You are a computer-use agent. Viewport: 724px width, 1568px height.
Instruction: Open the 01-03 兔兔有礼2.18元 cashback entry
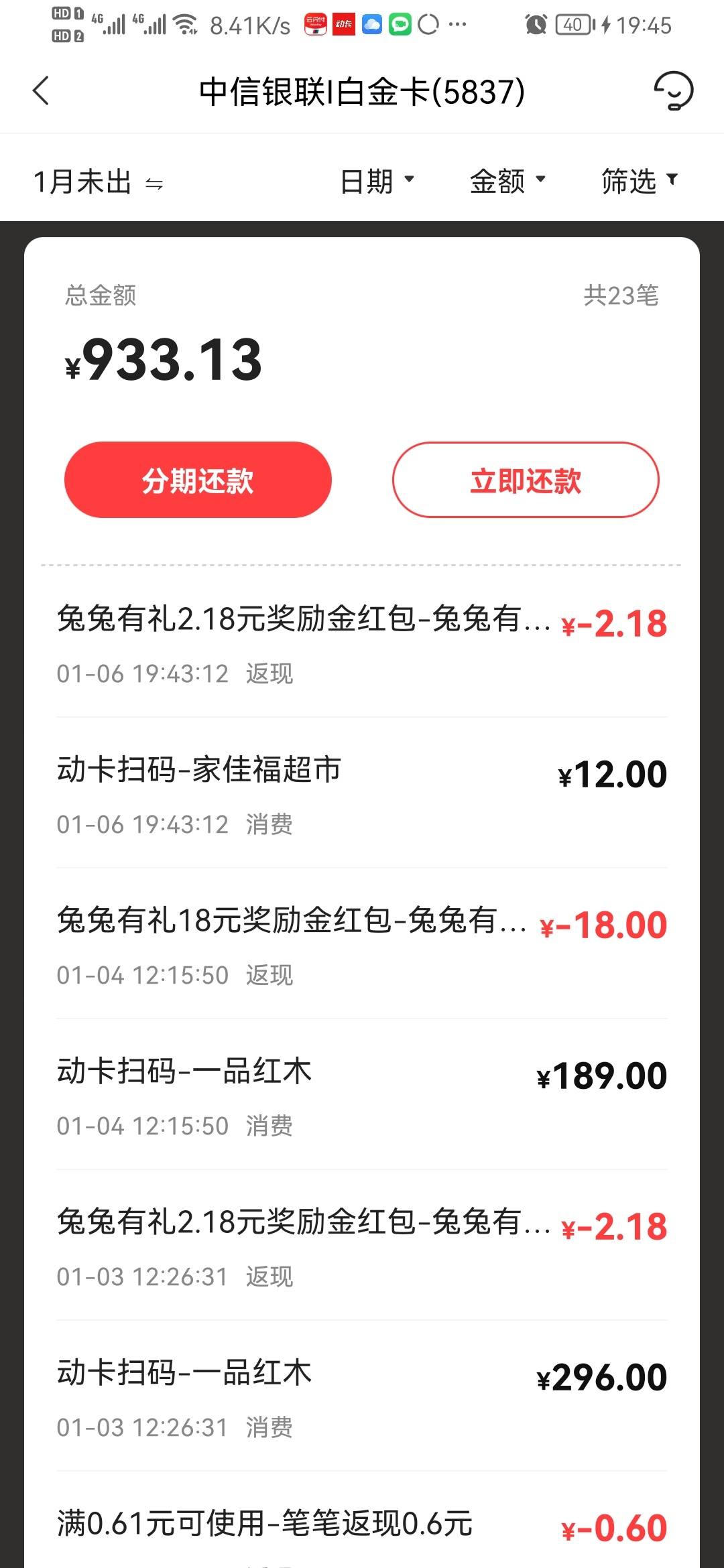pyautogui.click(x=362, y=1246)
